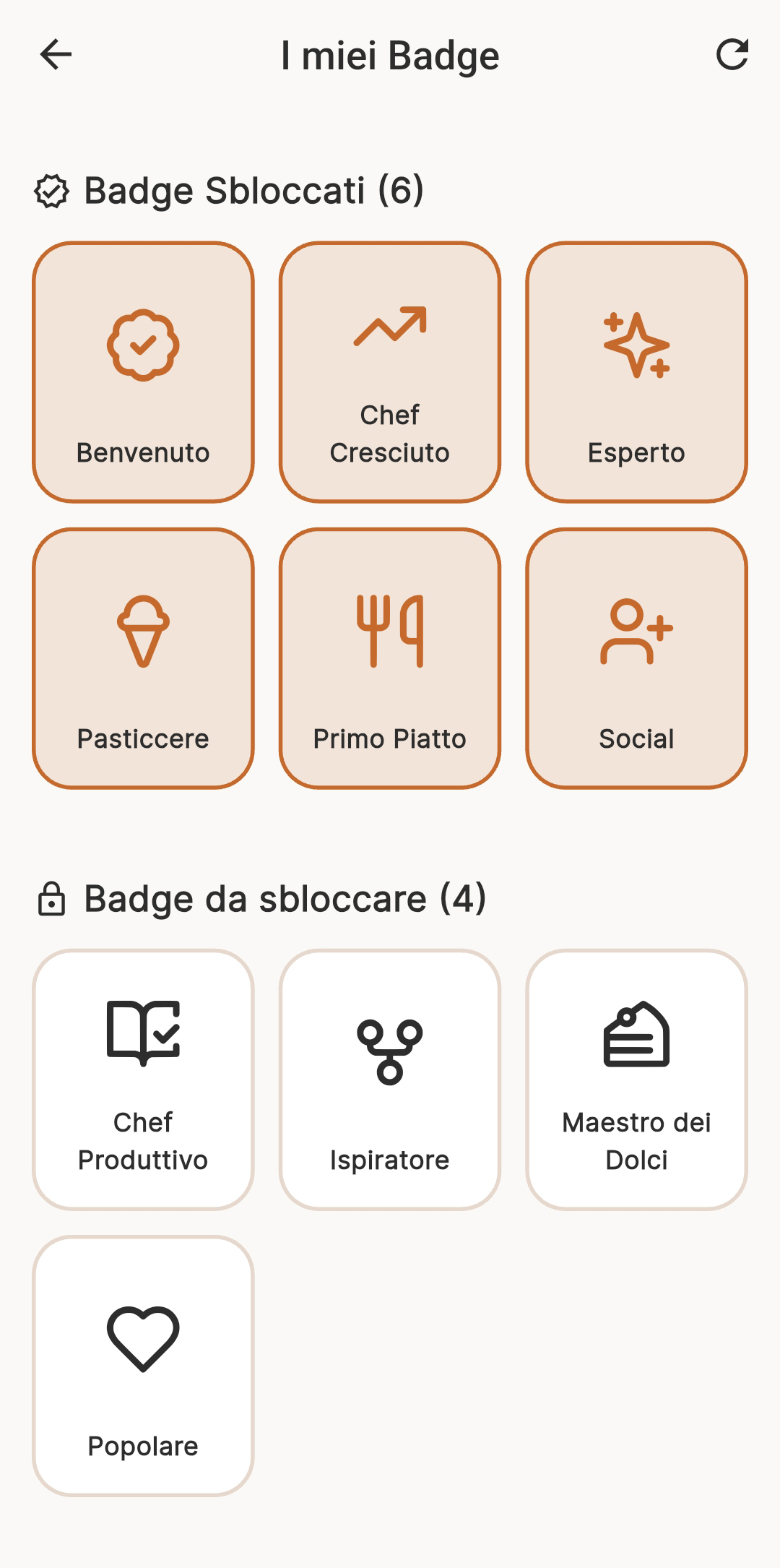Click the I miei Badge title
The height and width of the screenshot is (1568, 780).
(x=389, y=54)
